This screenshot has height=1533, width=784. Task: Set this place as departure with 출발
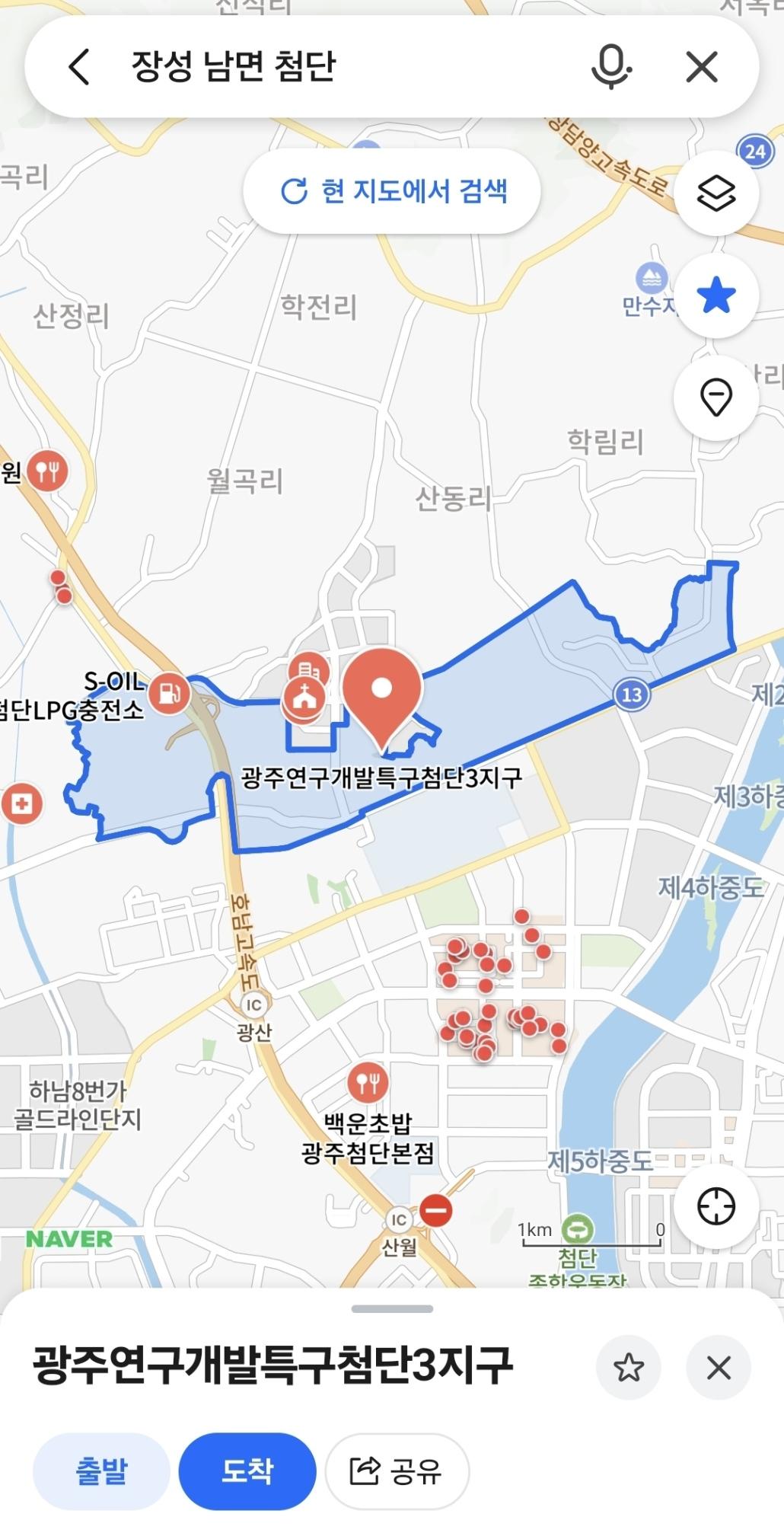pyautogui.click(x=101, y=1471)
